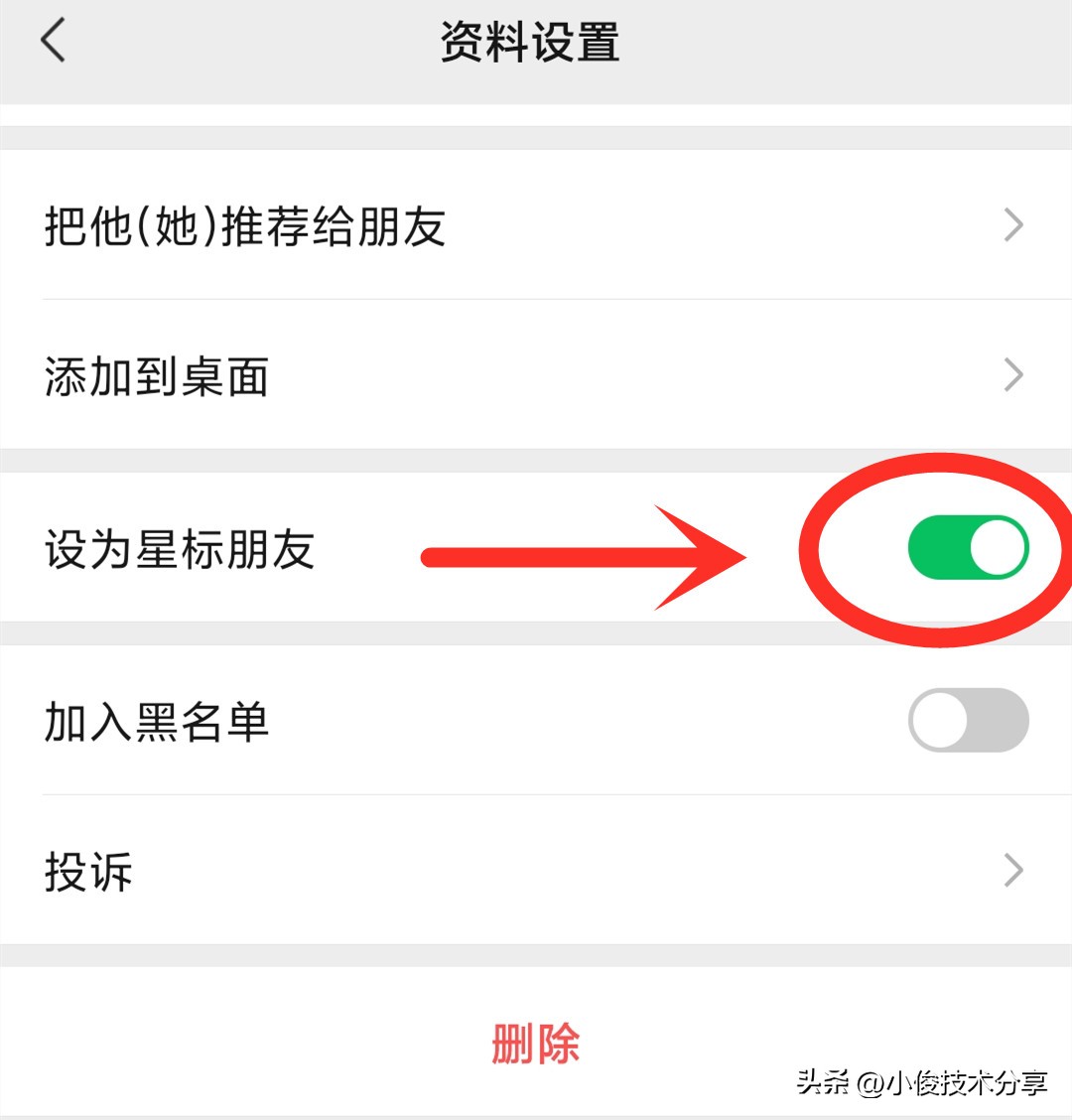Enable 加入黑名单 switch
Viewport: 1072px width, 1120px height.
click(968, 720)
